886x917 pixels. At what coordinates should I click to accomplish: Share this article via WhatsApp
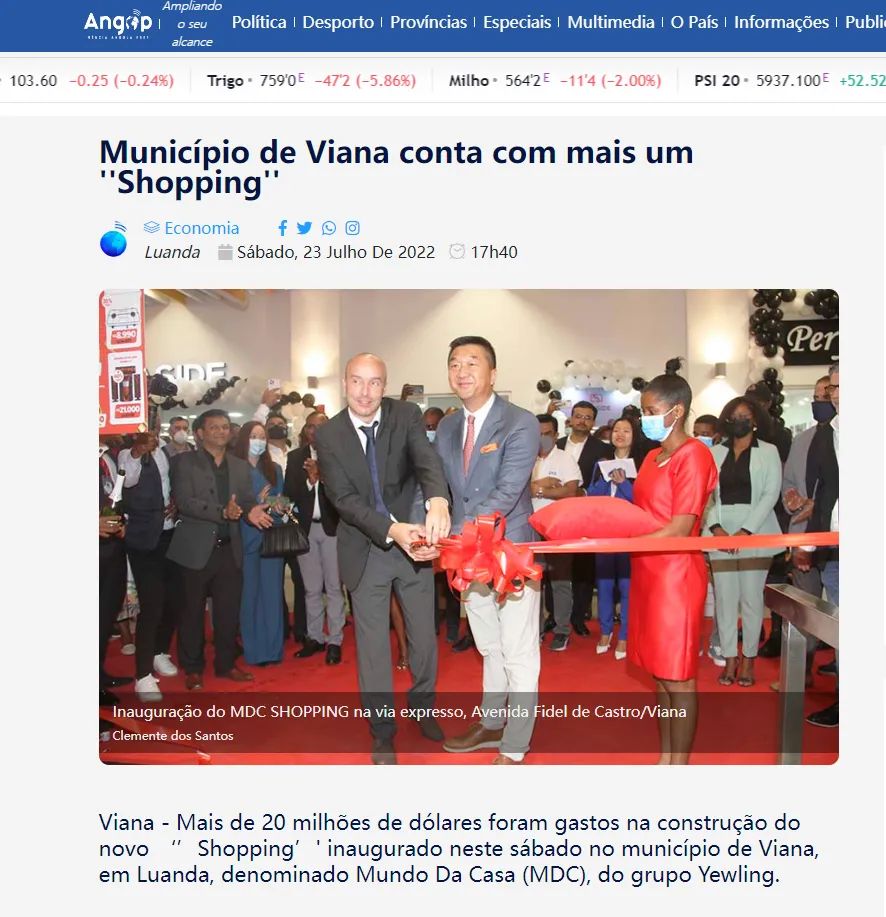329,228
